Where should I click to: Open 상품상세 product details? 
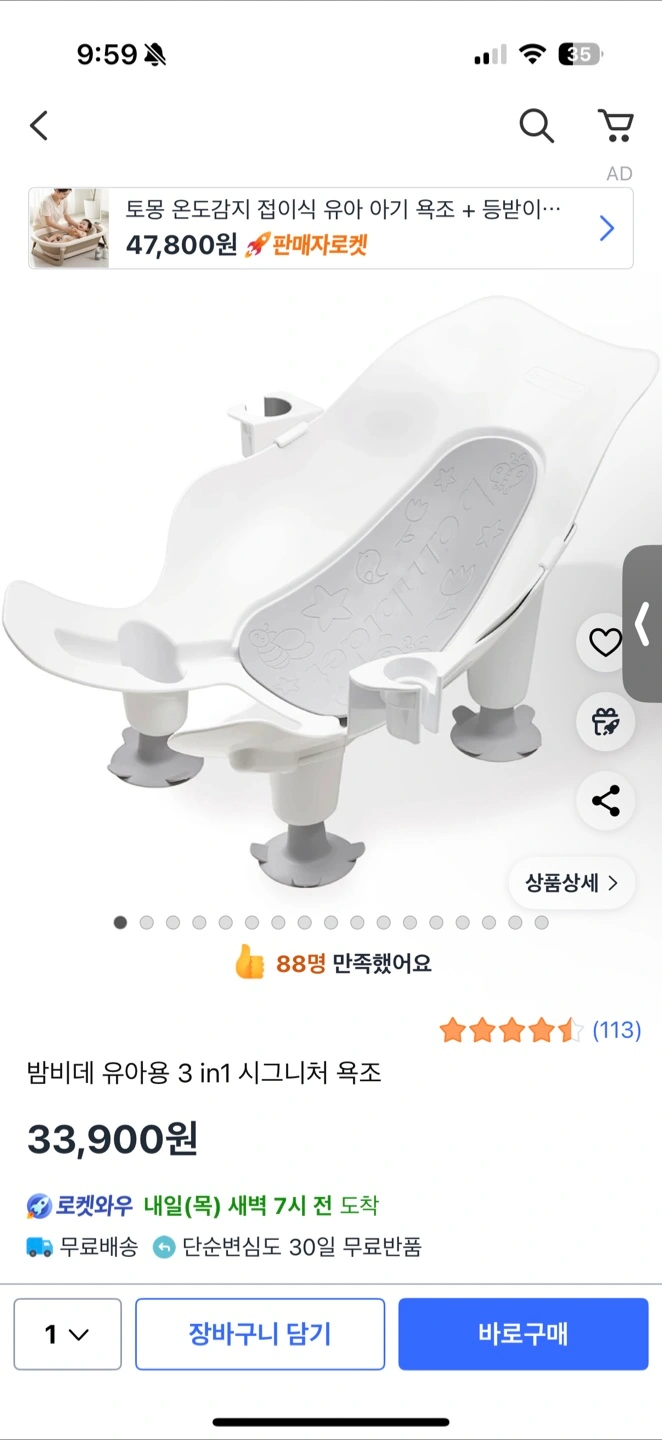point(571,883)
